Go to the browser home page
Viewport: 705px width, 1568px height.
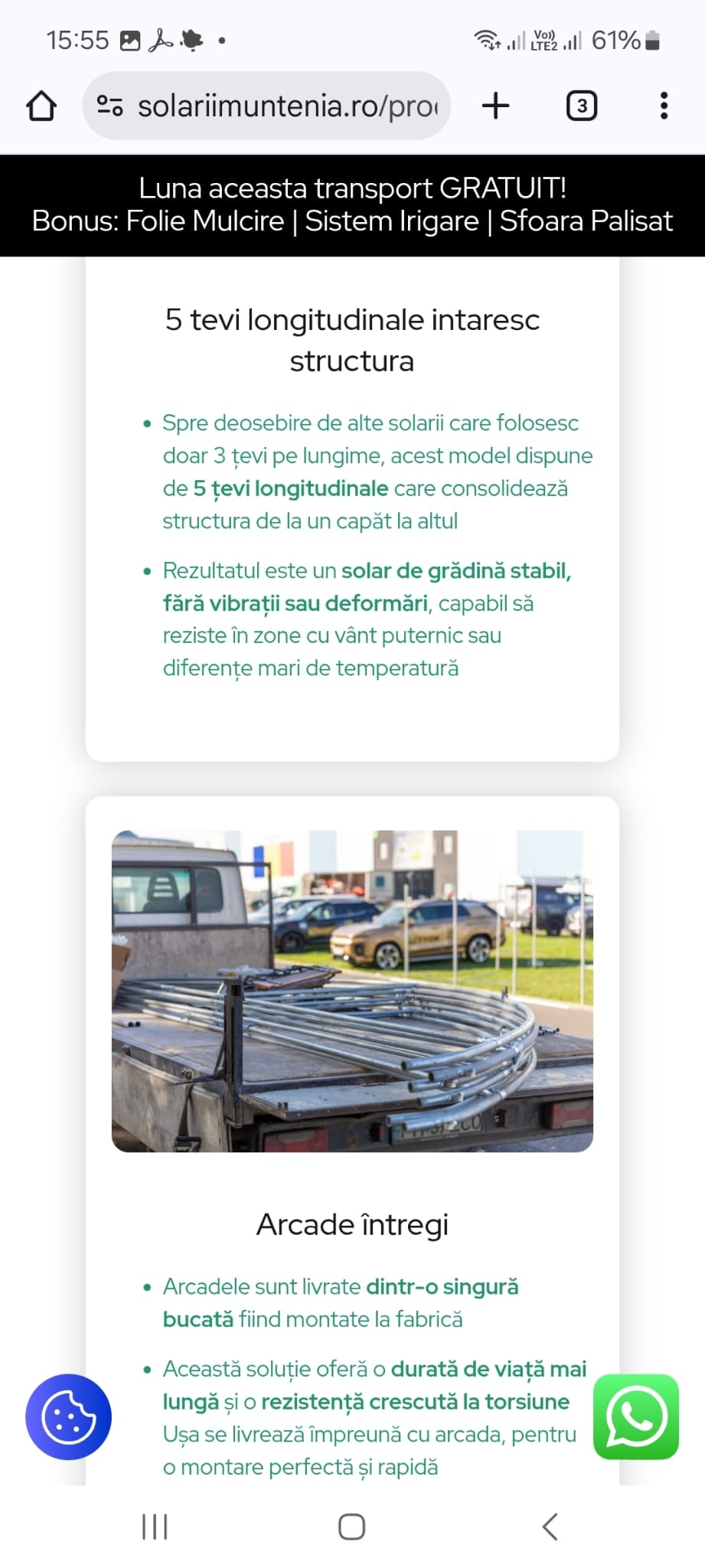coord(41,106)
